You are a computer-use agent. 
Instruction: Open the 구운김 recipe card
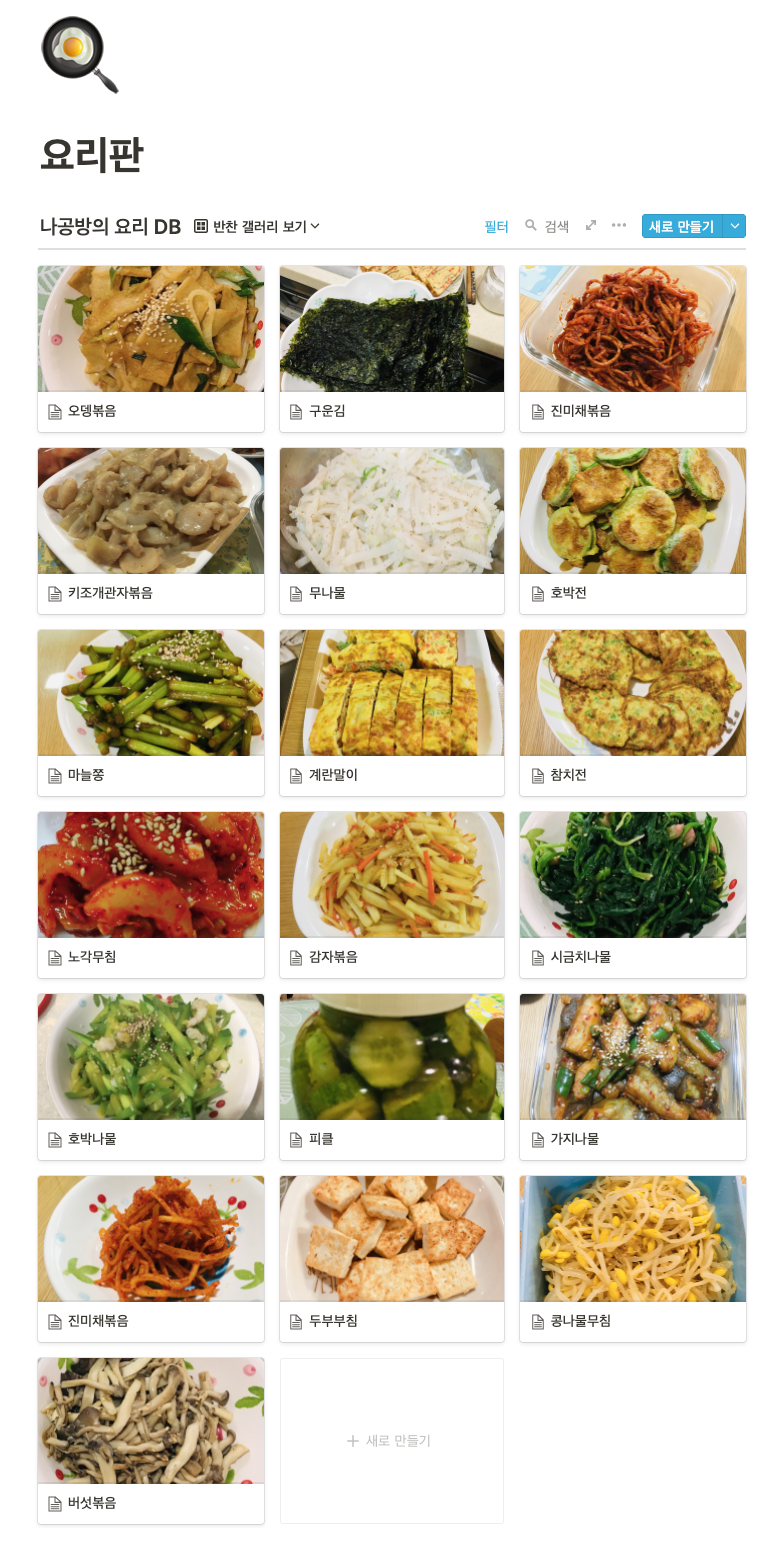point(391,348)
